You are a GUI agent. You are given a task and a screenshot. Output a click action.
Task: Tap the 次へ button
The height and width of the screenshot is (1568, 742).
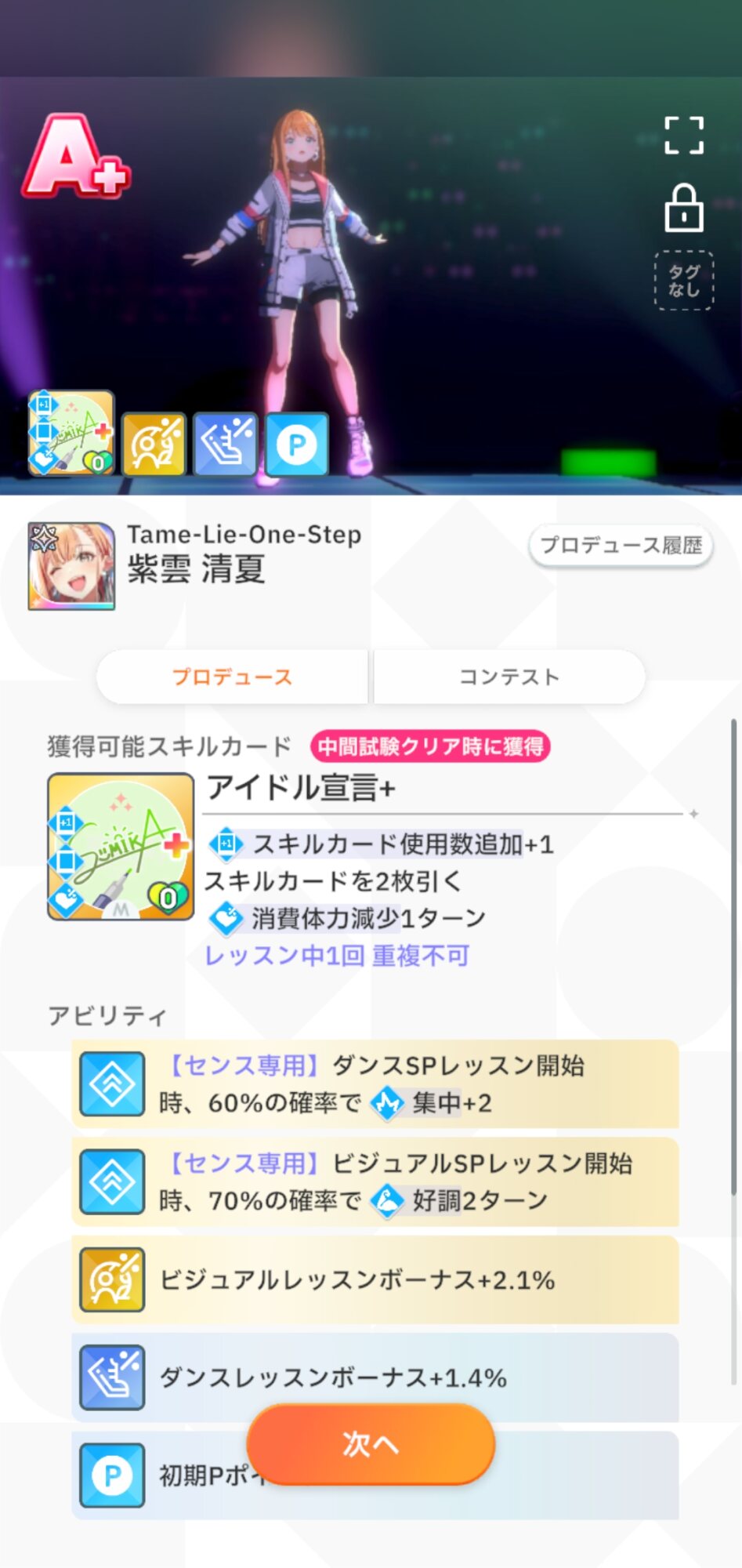click(371, 1444)
